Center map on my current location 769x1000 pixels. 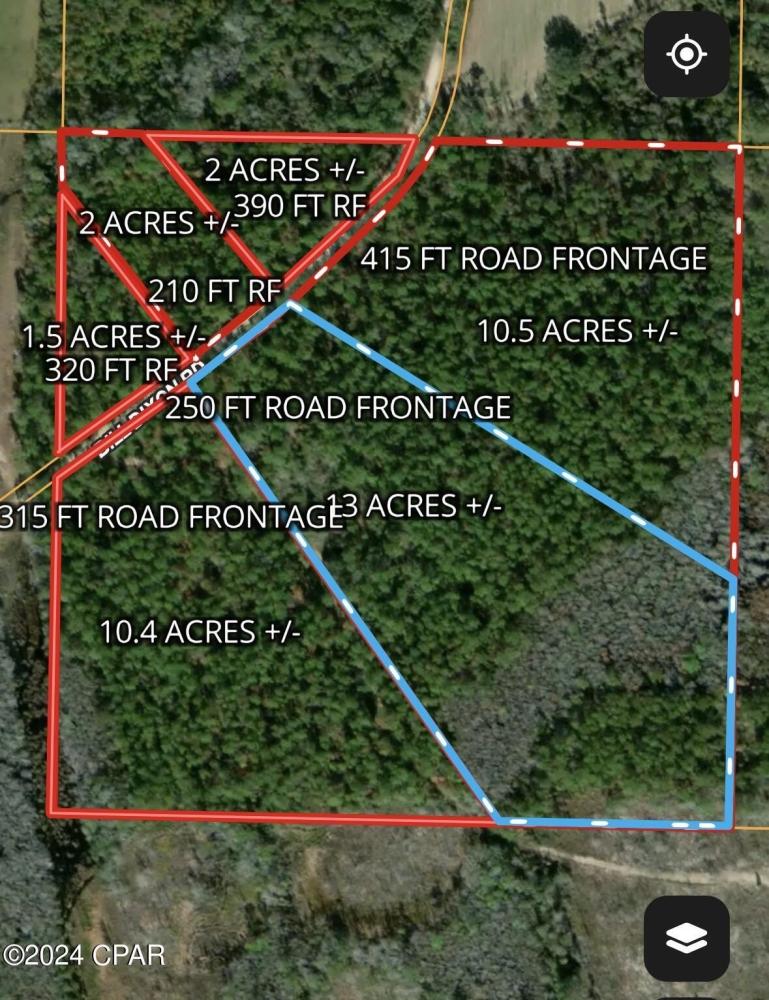tap(686, 54)
